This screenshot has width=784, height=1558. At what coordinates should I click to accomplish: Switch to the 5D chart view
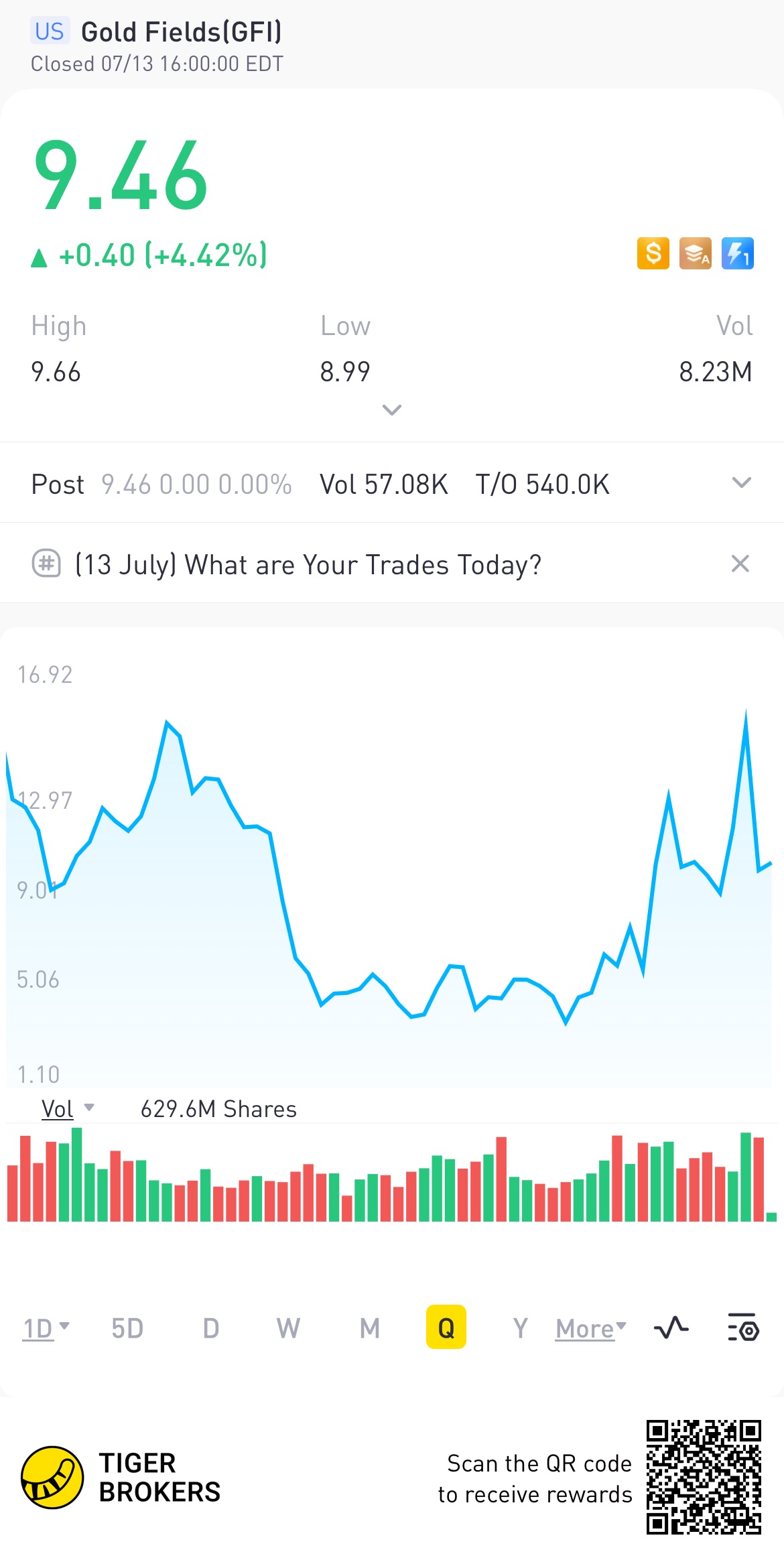click(x=127, y=1327)
